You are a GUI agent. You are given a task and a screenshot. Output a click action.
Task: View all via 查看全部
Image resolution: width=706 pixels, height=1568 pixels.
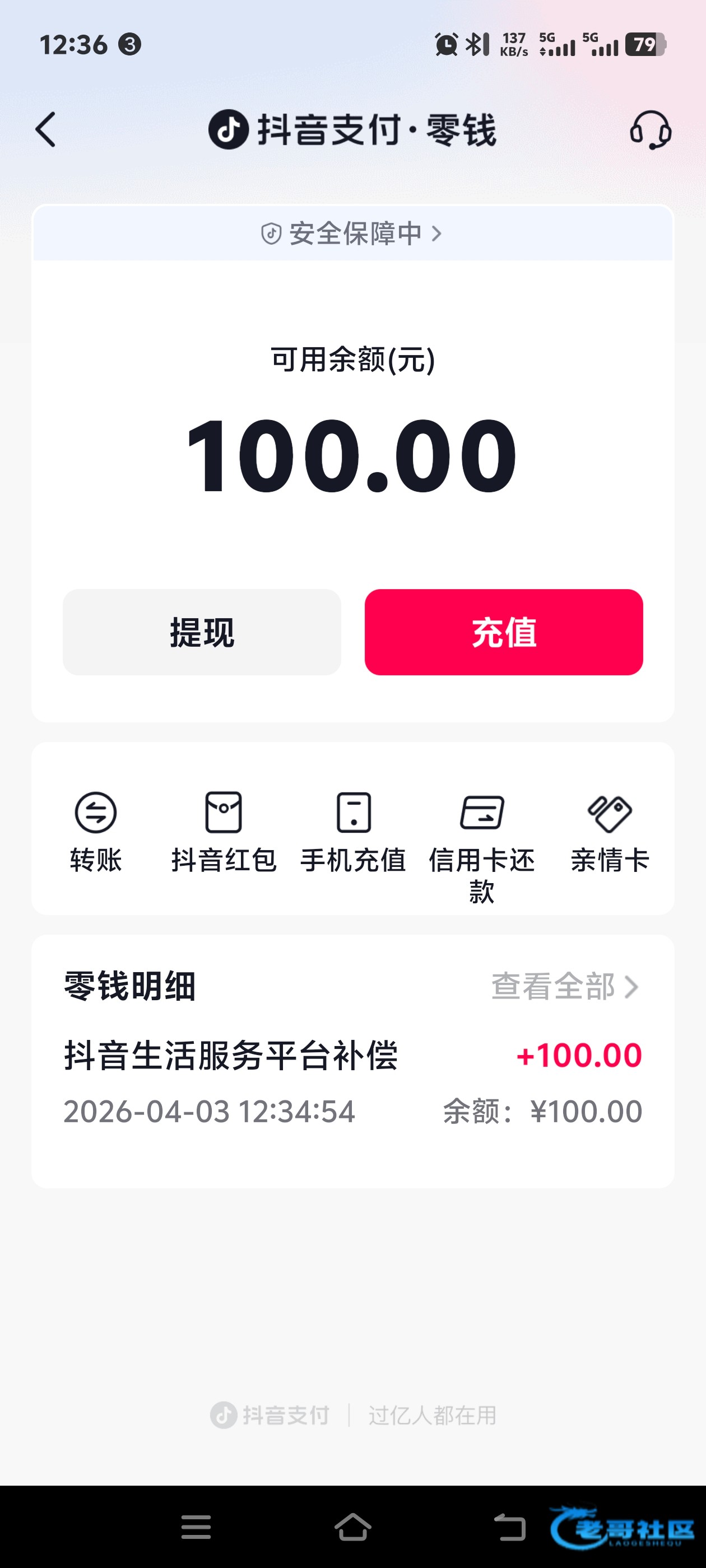tap(565, 986)
